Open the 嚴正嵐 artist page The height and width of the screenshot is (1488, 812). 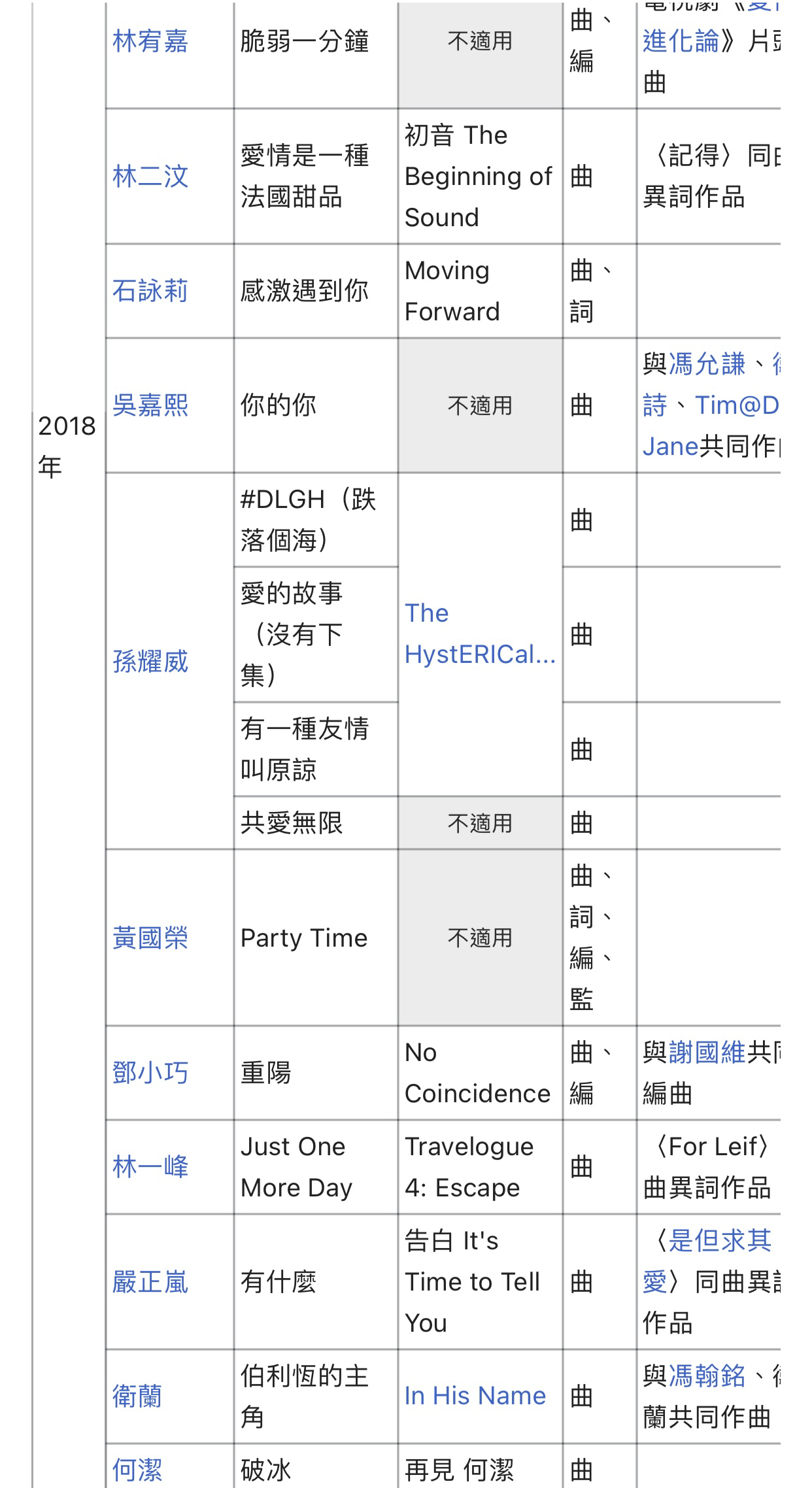click(150, 1282)
